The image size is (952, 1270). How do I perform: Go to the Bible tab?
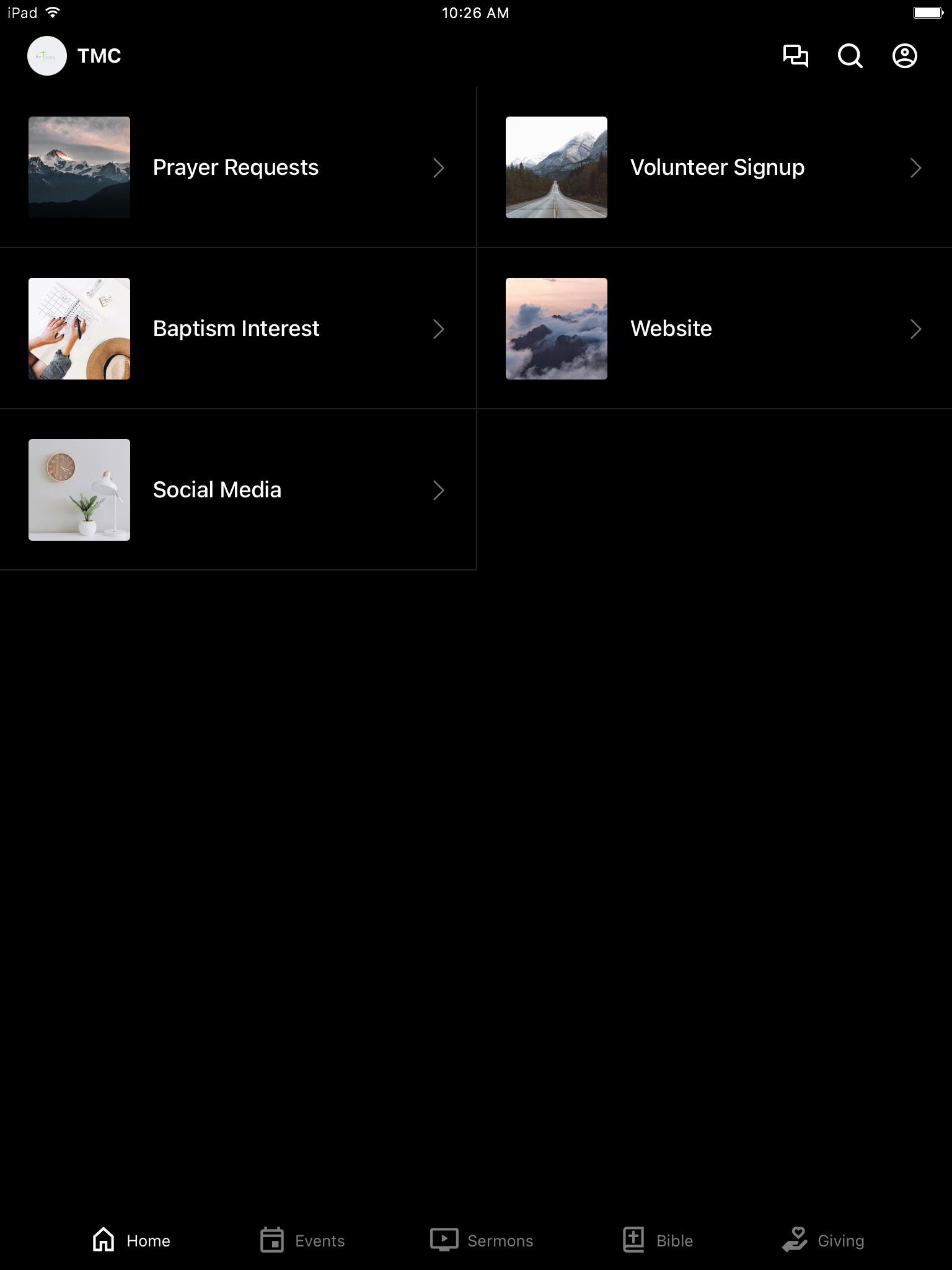tap(658, 1240)
